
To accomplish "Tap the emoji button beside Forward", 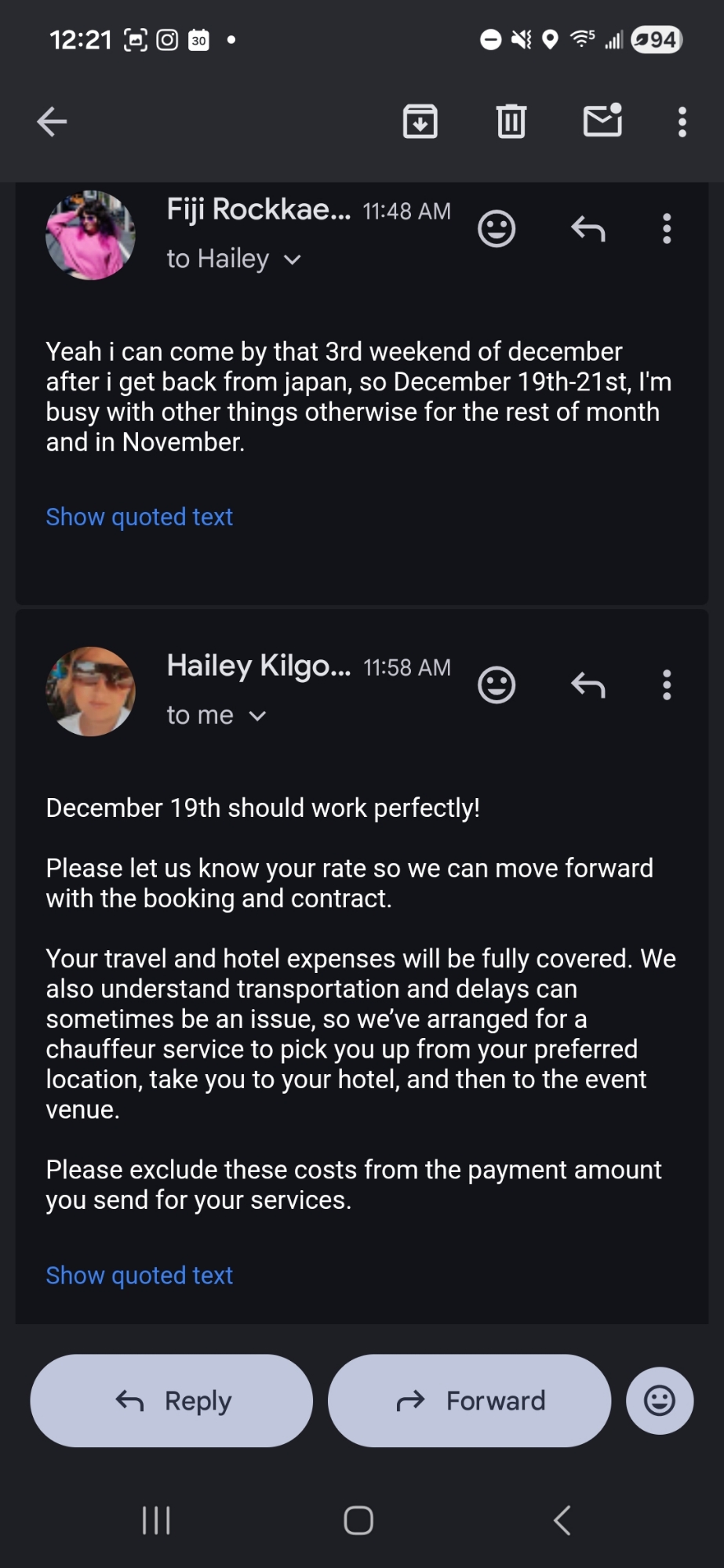I will click(x=659, y=1401).
